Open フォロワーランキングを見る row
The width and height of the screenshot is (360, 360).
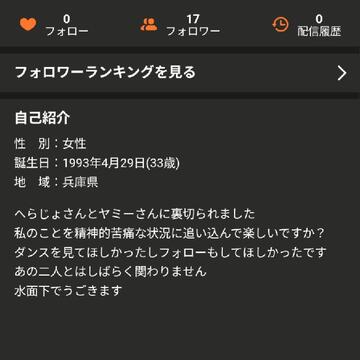tap(180, 73)
